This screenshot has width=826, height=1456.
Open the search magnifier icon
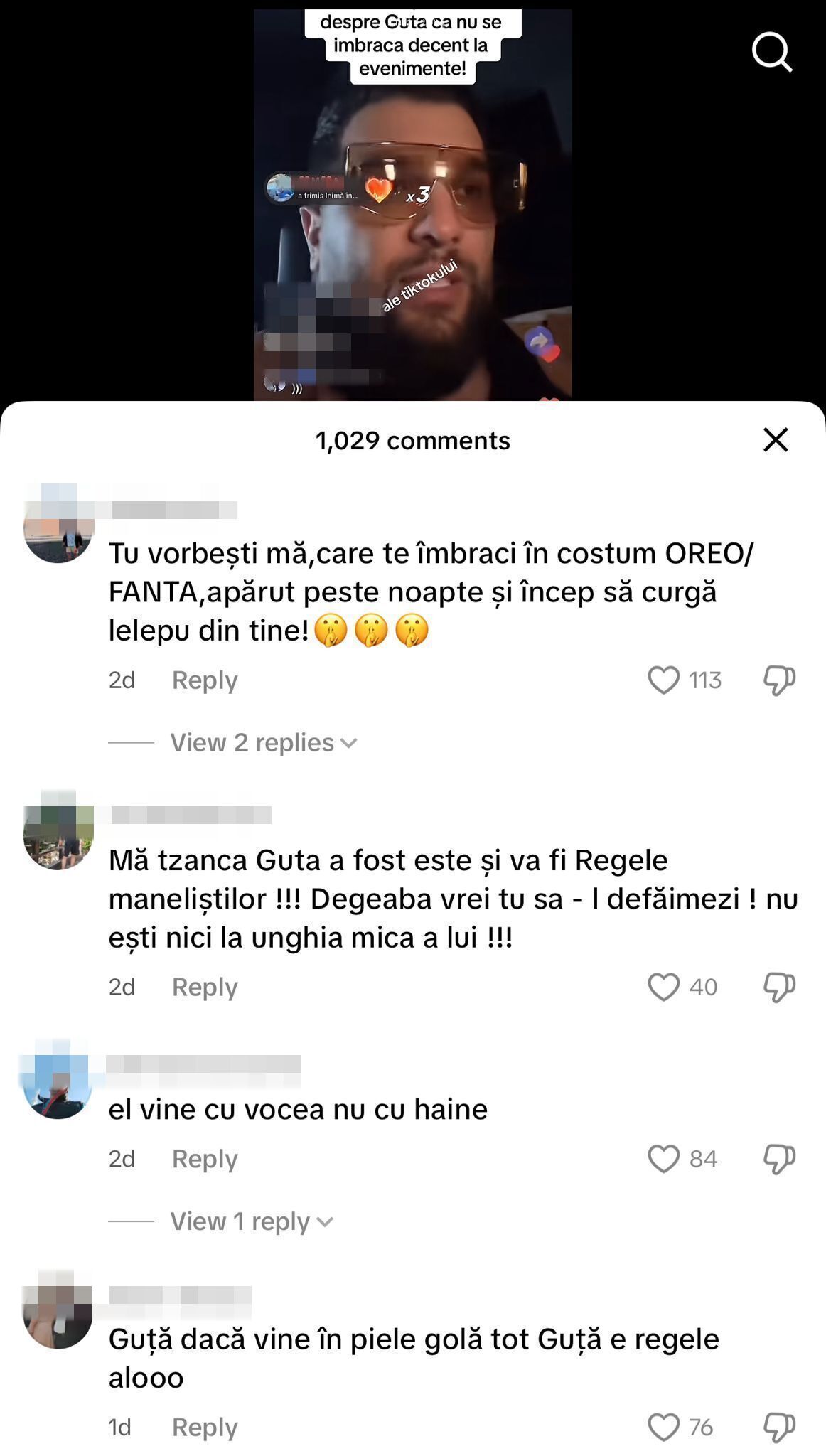click(x=772, y=51)
